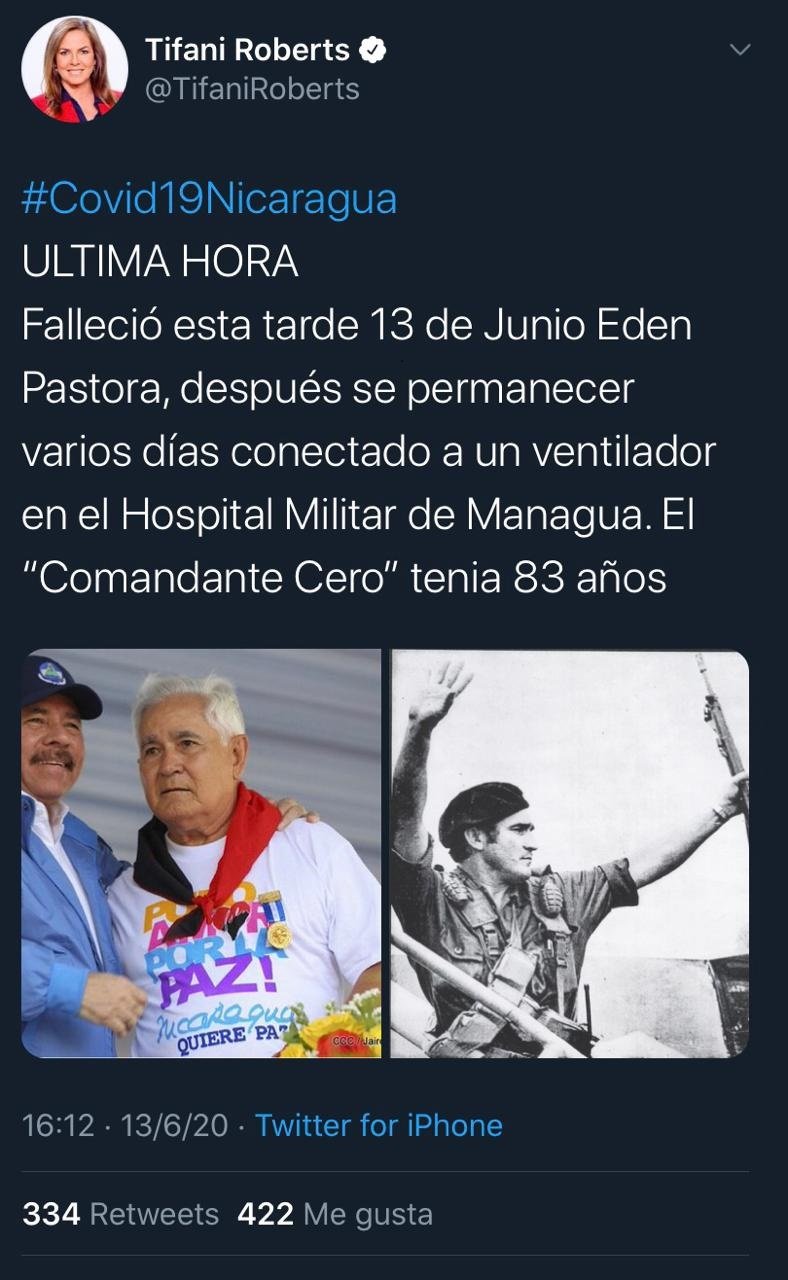Screen dimensions: 788x1280
Task: View the 422 Me gusta list
Action: pyautogui.click(x=335, y=1214)
